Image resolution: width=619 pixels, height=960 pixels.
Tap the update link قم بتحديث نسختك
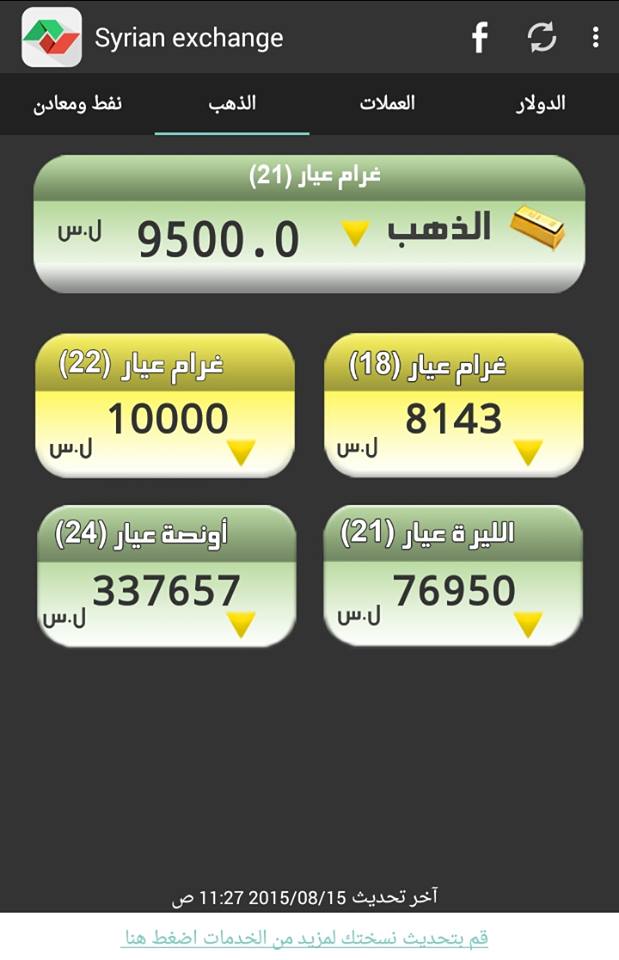[x=305, y=938]
